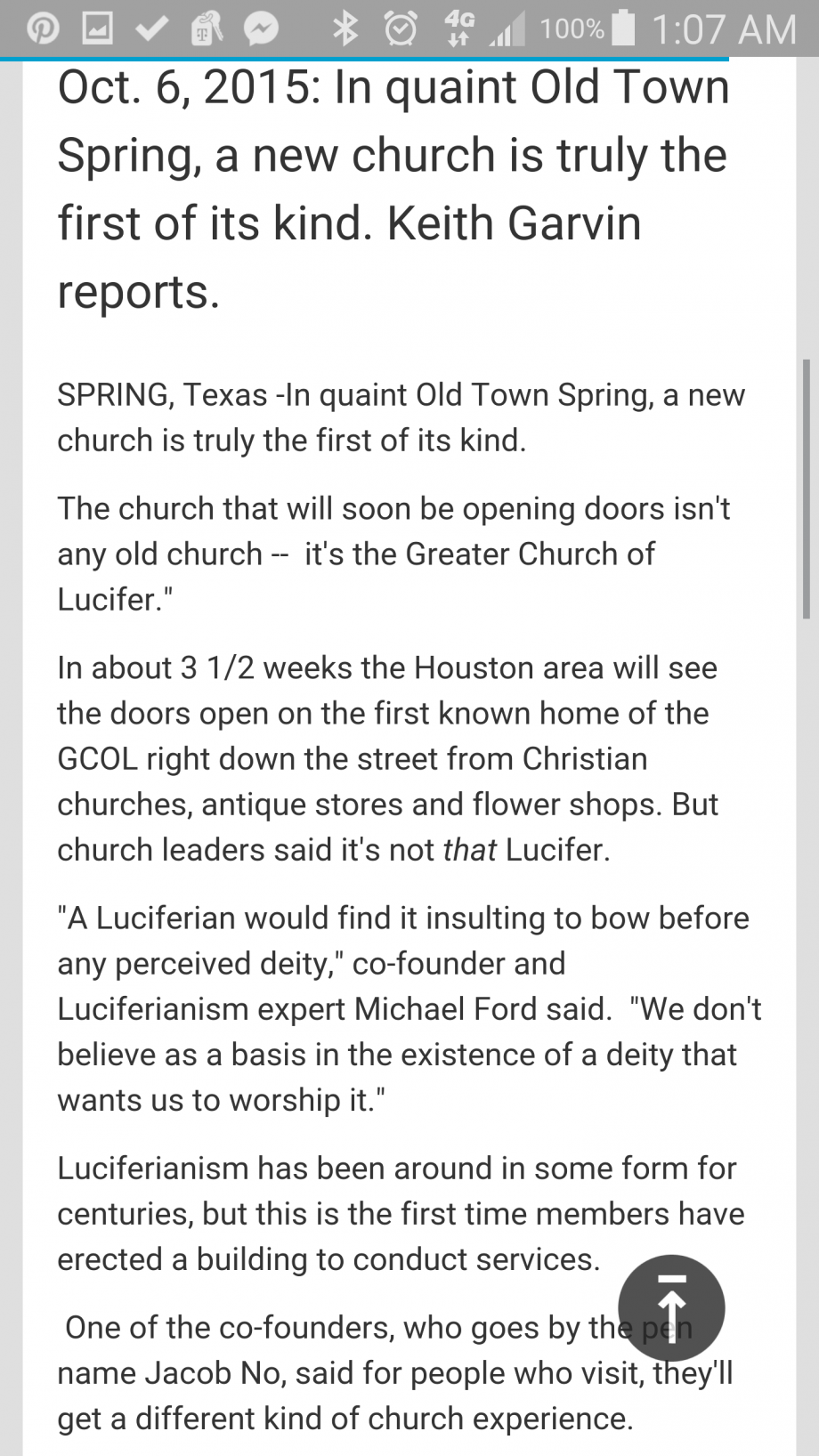Viewport: 819px width, 1456px height.
Task: Tap the scroll-to-top arrow button
Action: point(671,1307)
